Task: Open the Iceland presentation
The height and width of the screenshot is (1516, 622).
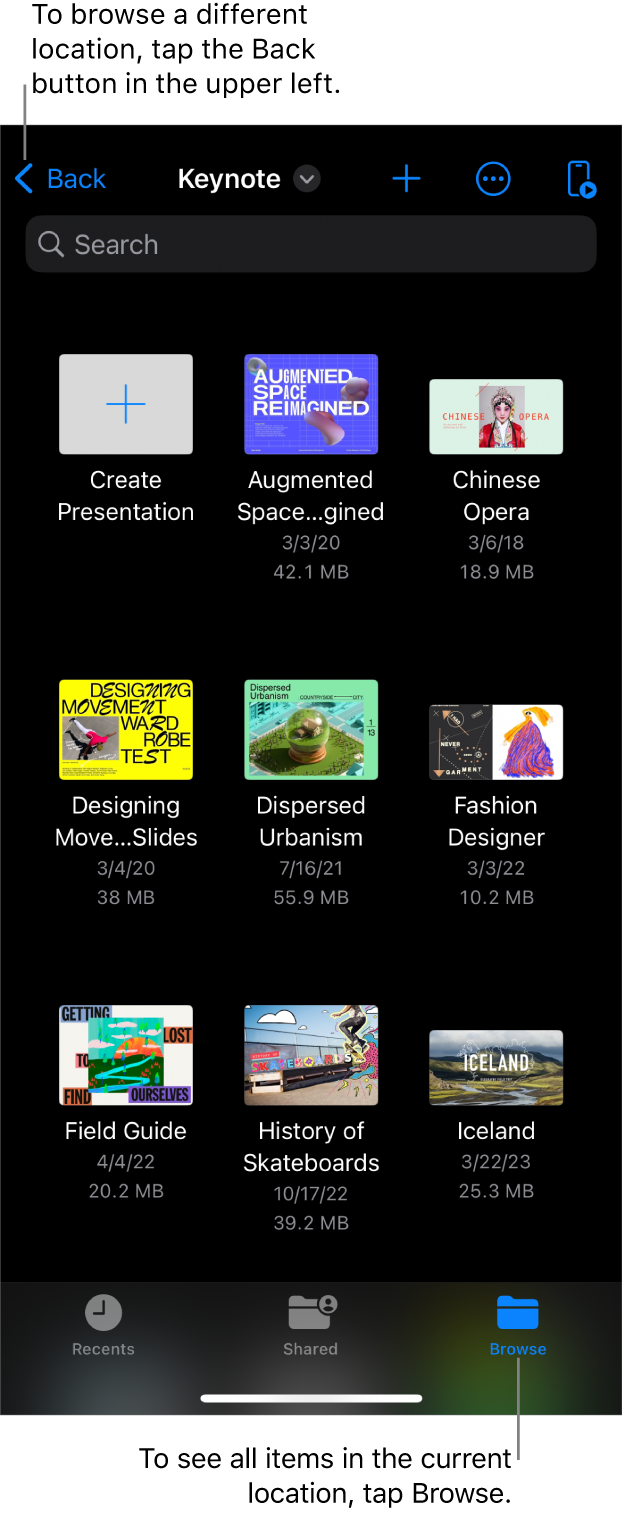Action: click(496, 1067)
